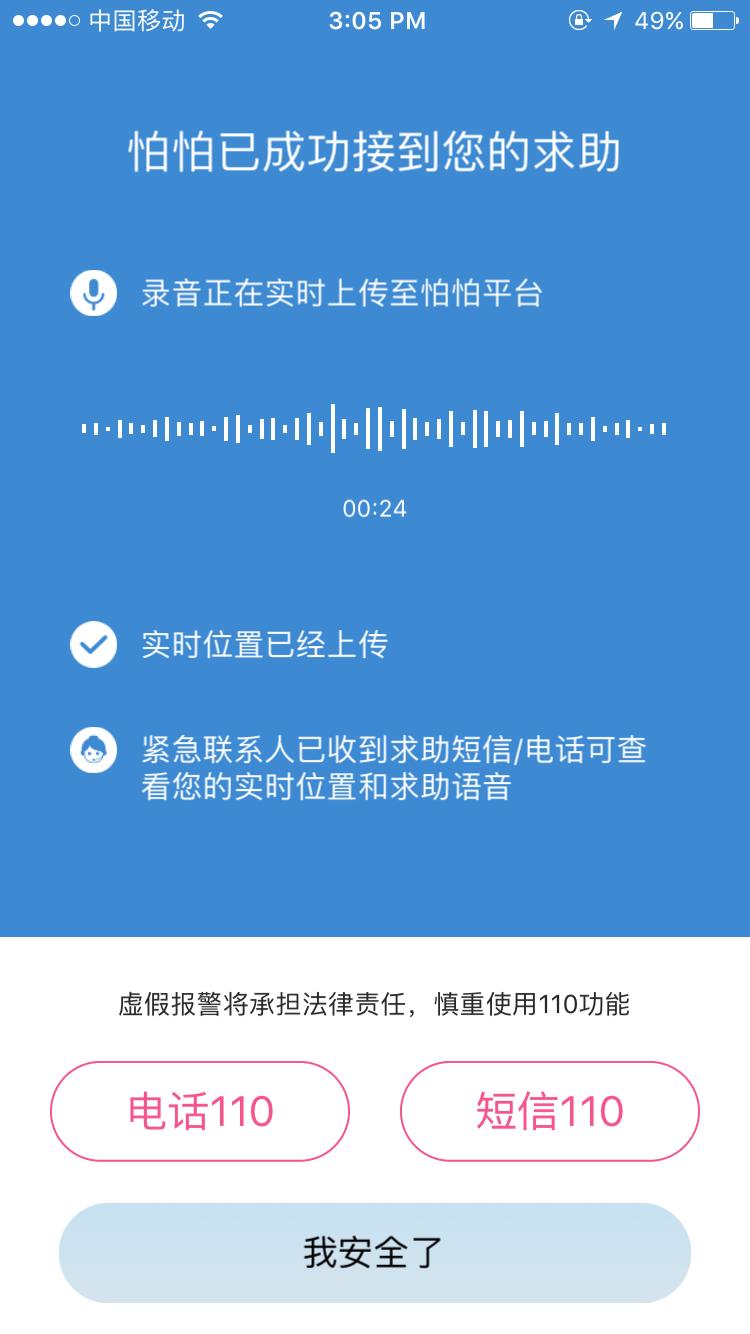750x1334 pixels.
Task: Click the 00:24 recording timer
Action: pyautogui.click(x=375, y=509)
